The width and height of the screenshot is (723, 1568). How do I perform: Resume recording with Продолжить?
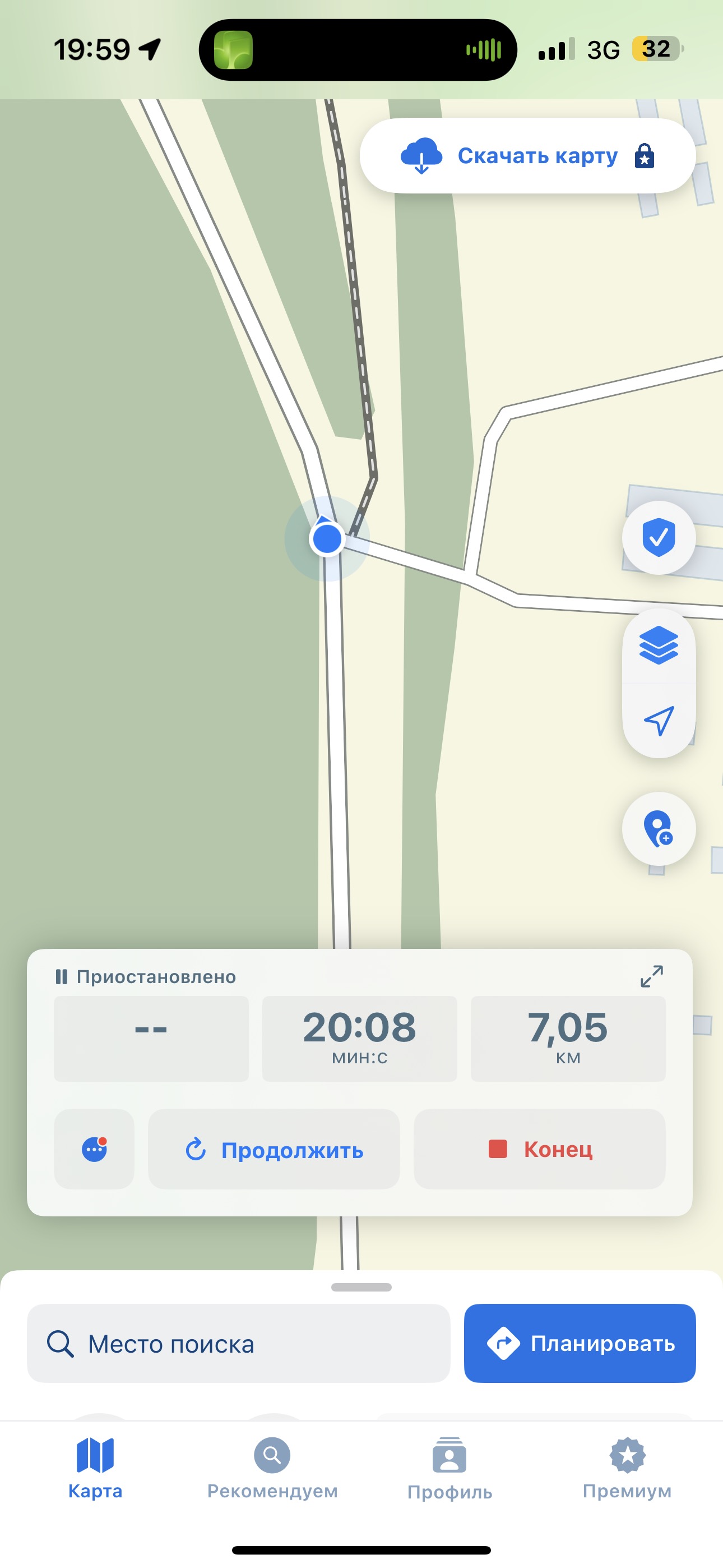274,1149
